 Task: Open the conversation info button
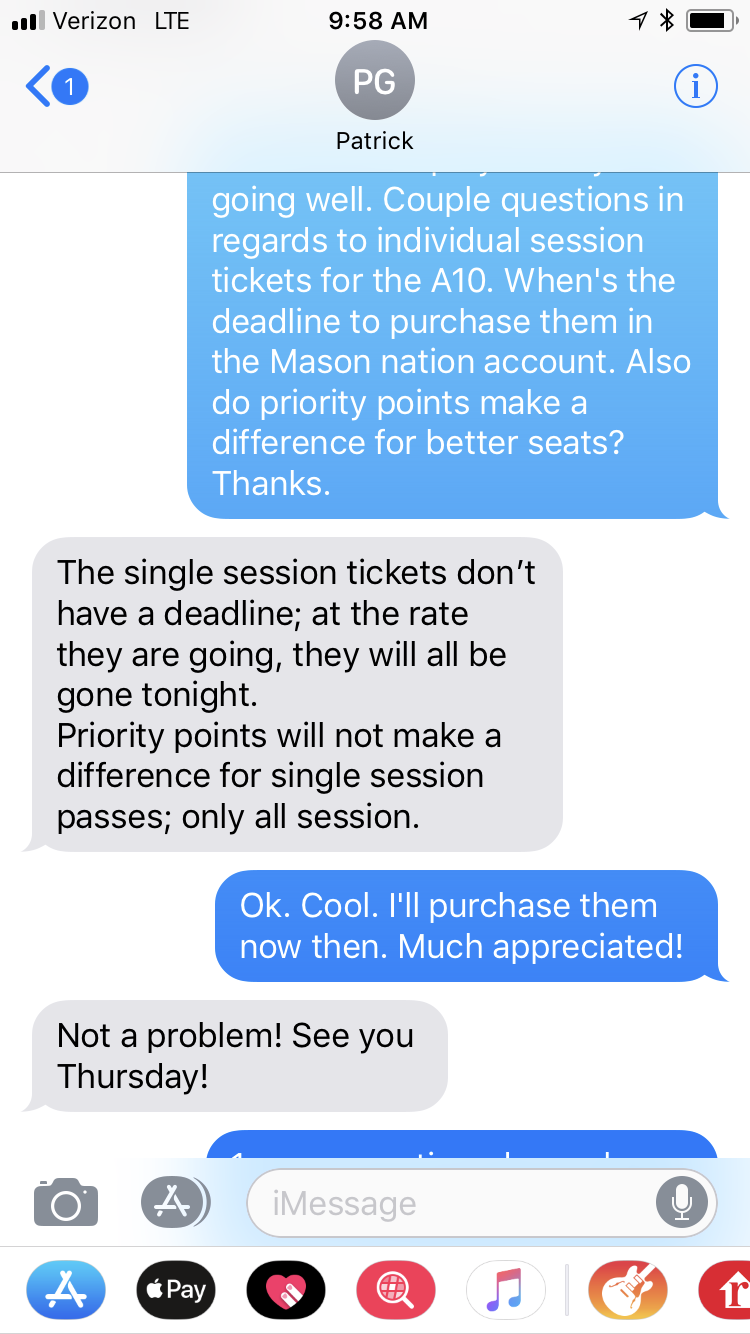pyautogui.click(x=695, y=88)
